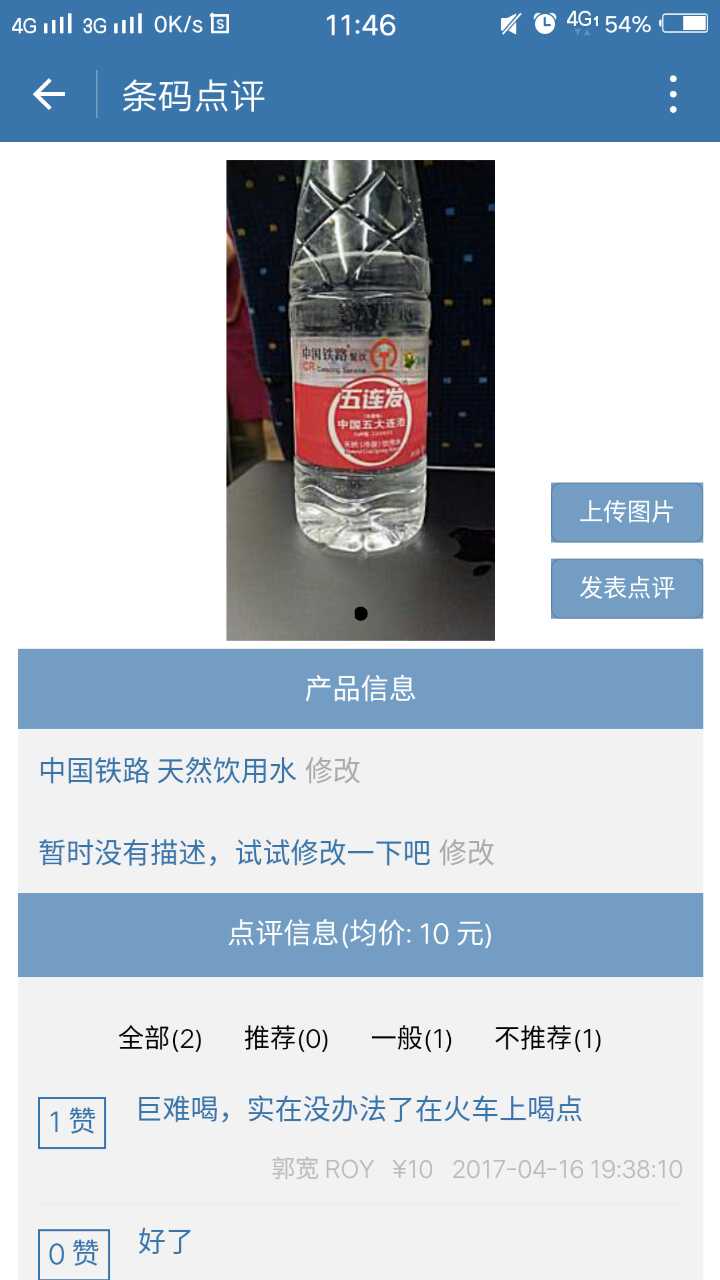
Task: Switch to 不推荐(1) reviews
Action: point(548,1039)
